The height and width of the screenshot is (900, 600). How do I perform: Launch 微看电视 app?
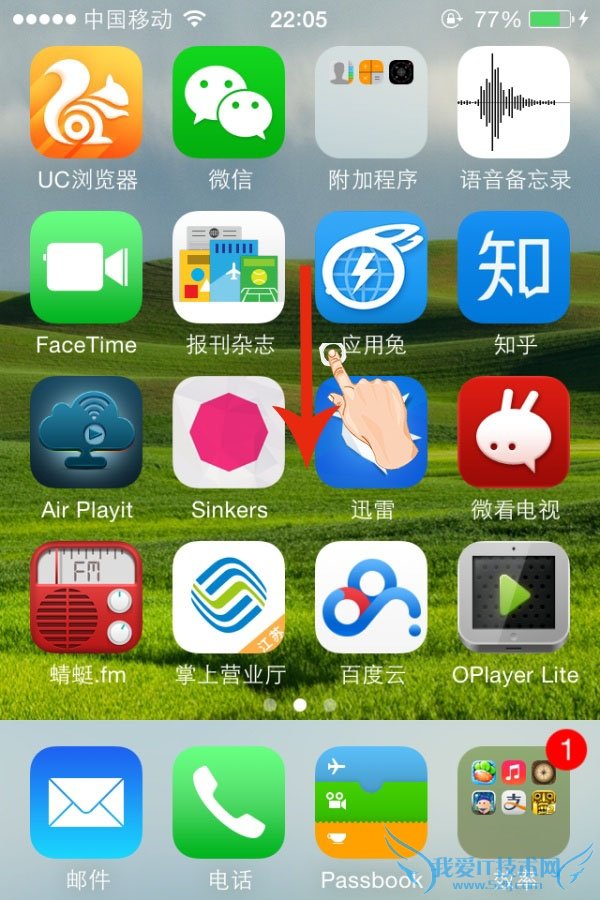[514, 432]
